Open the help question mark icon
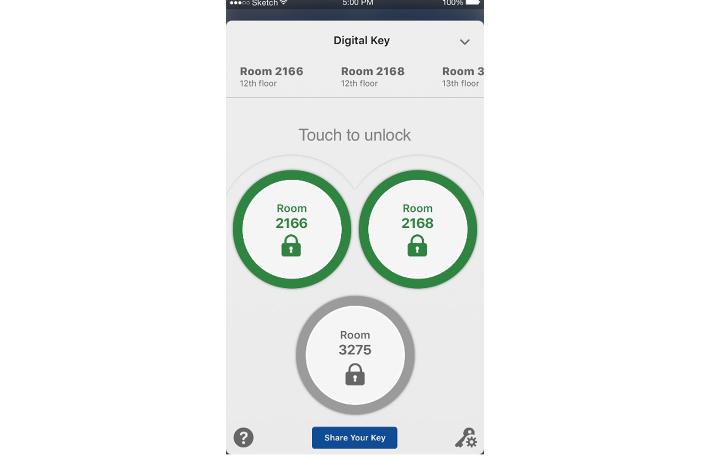The height and width of the screenshot is (459, 710). (x=243, y=437)
